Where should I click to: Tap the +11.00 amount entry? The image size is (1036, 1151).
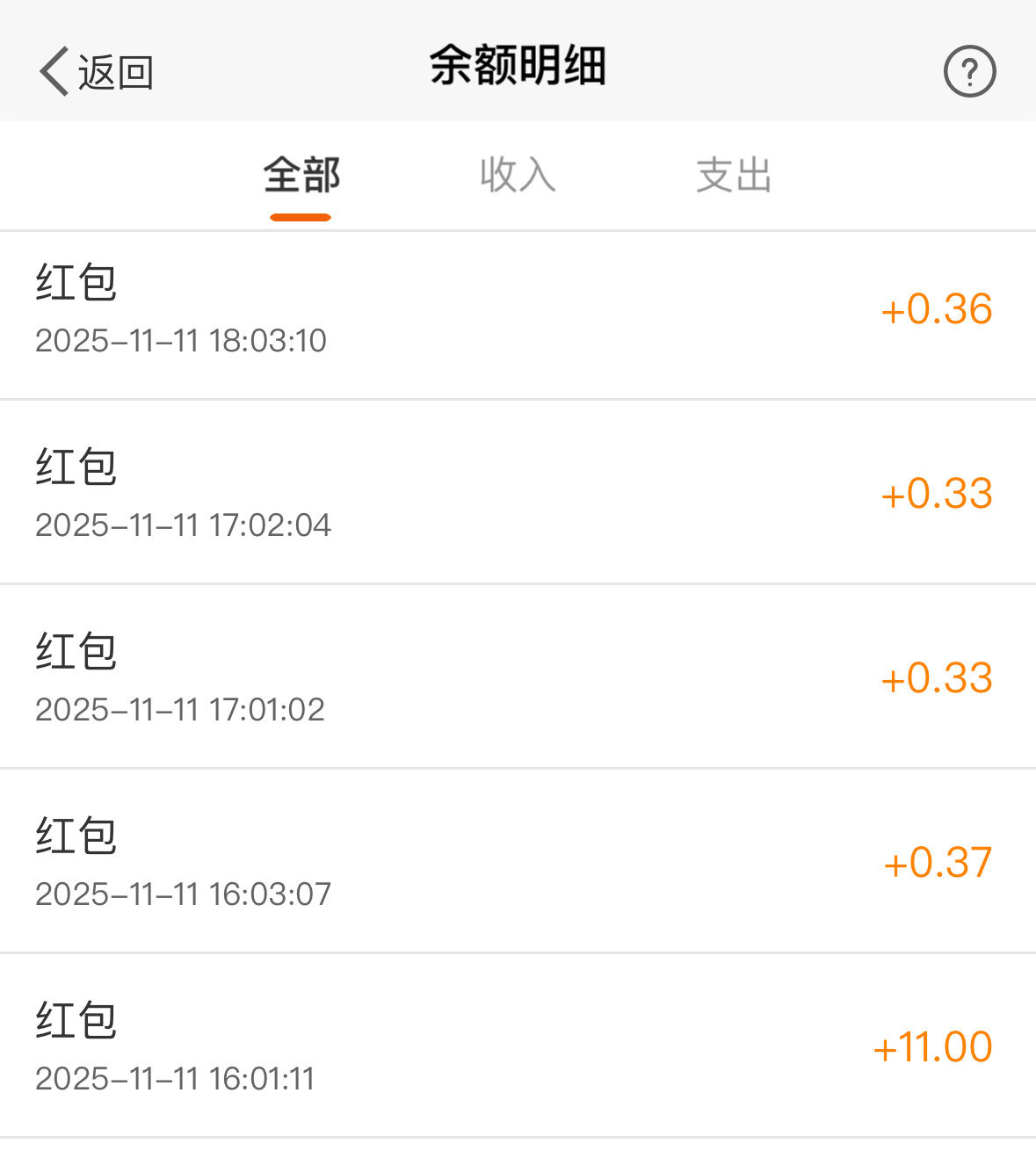click(934, 1046)
